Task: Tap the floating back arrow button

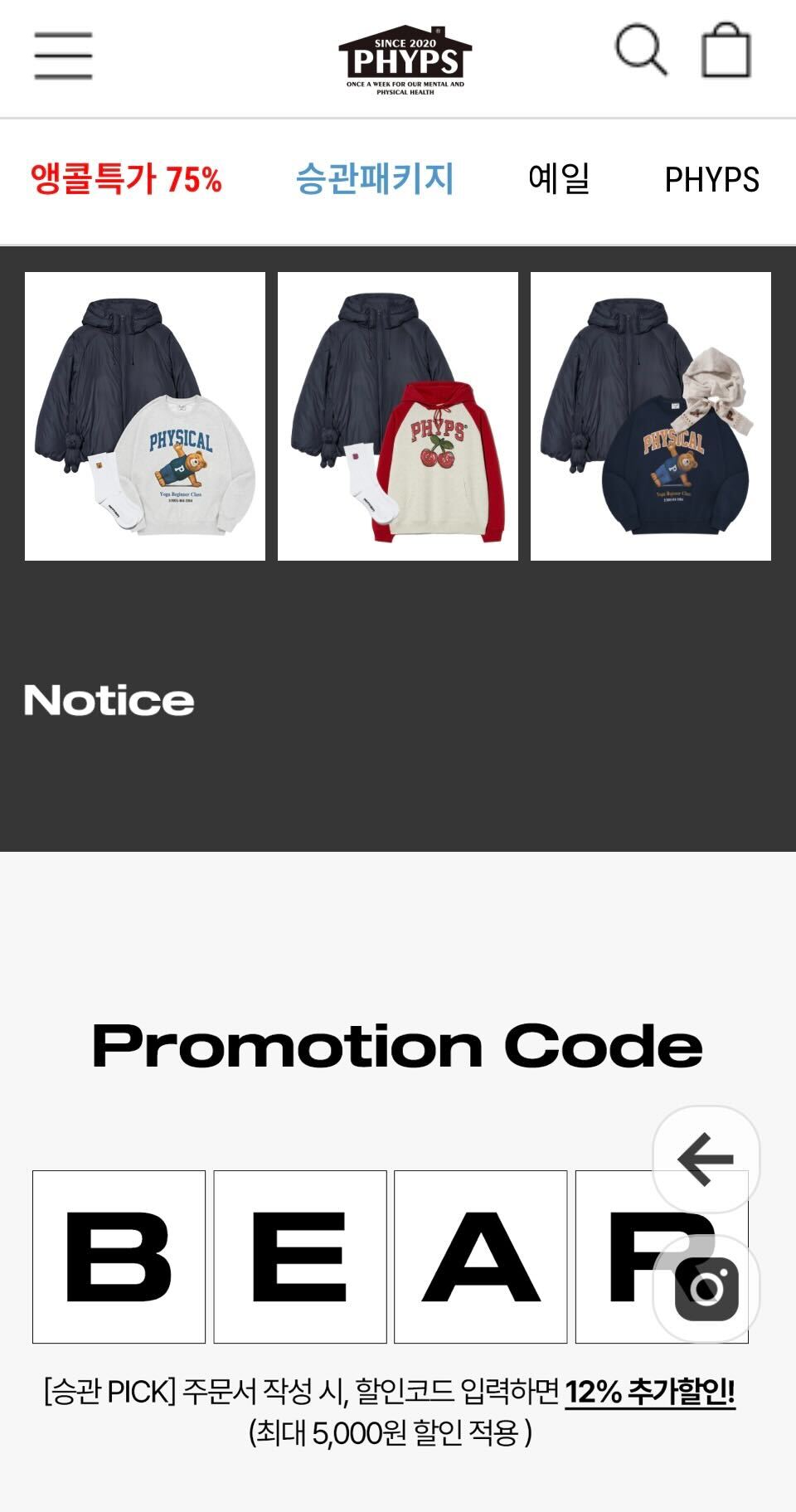Action: [x=706, y=1159]
